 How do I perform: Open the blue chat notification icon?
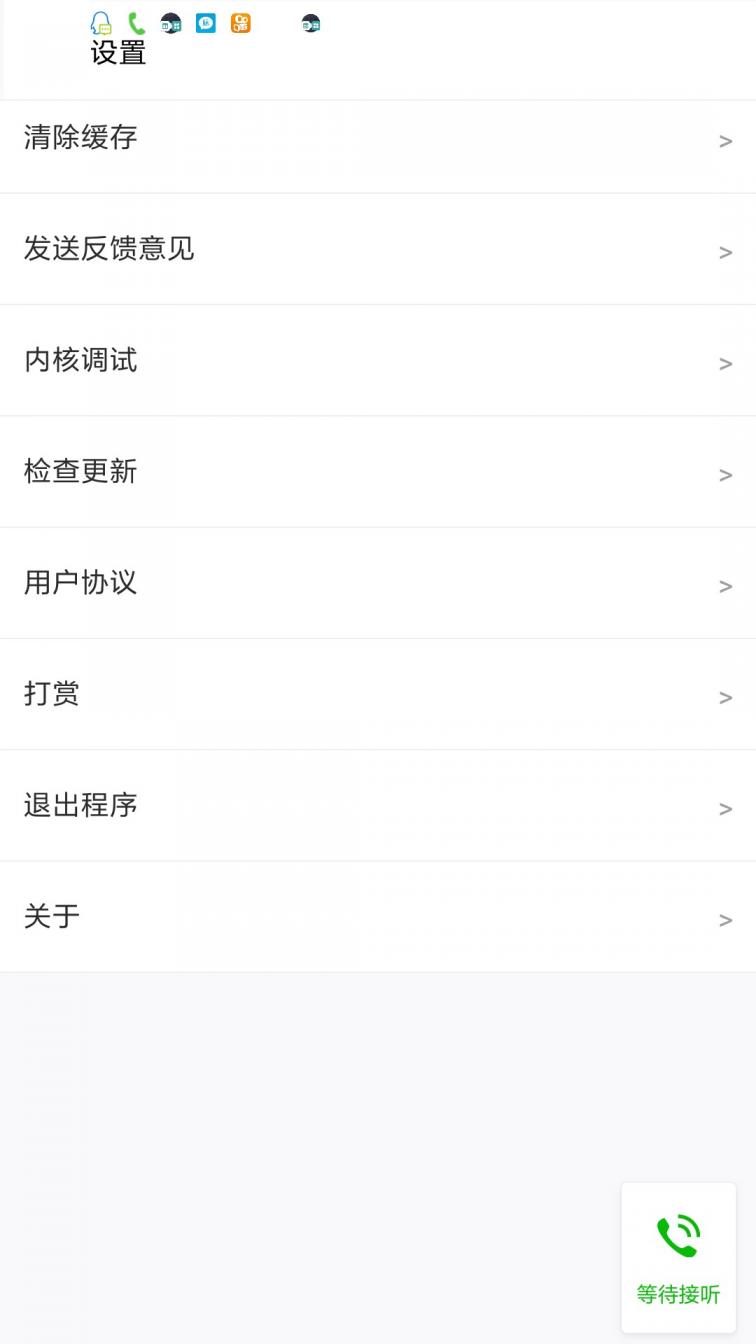(x=206, y=22)
